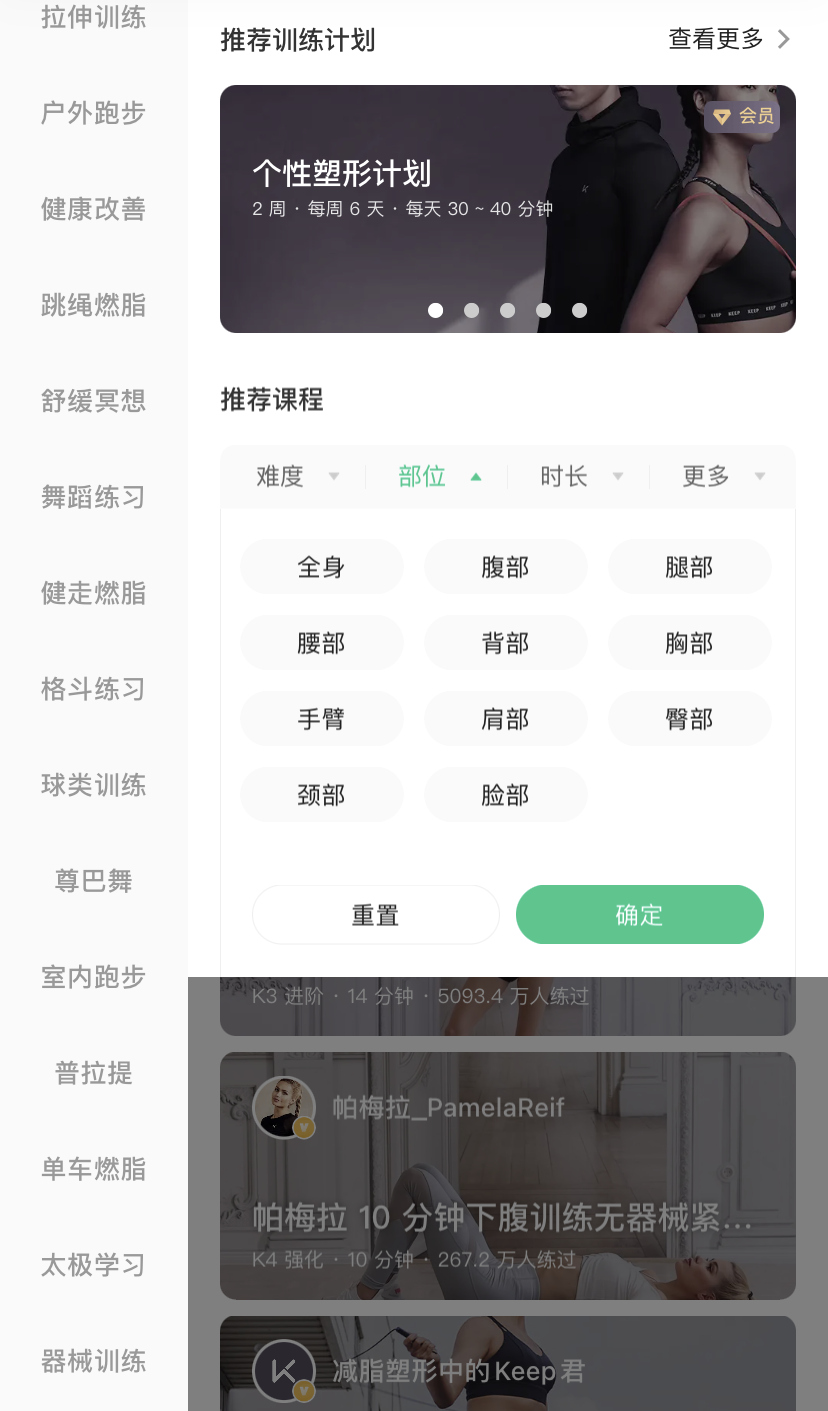Open the 个性塑形计划 banner
Viewport: 828px width, 1411px height.
pyautogui.click(x=507, y=208)
